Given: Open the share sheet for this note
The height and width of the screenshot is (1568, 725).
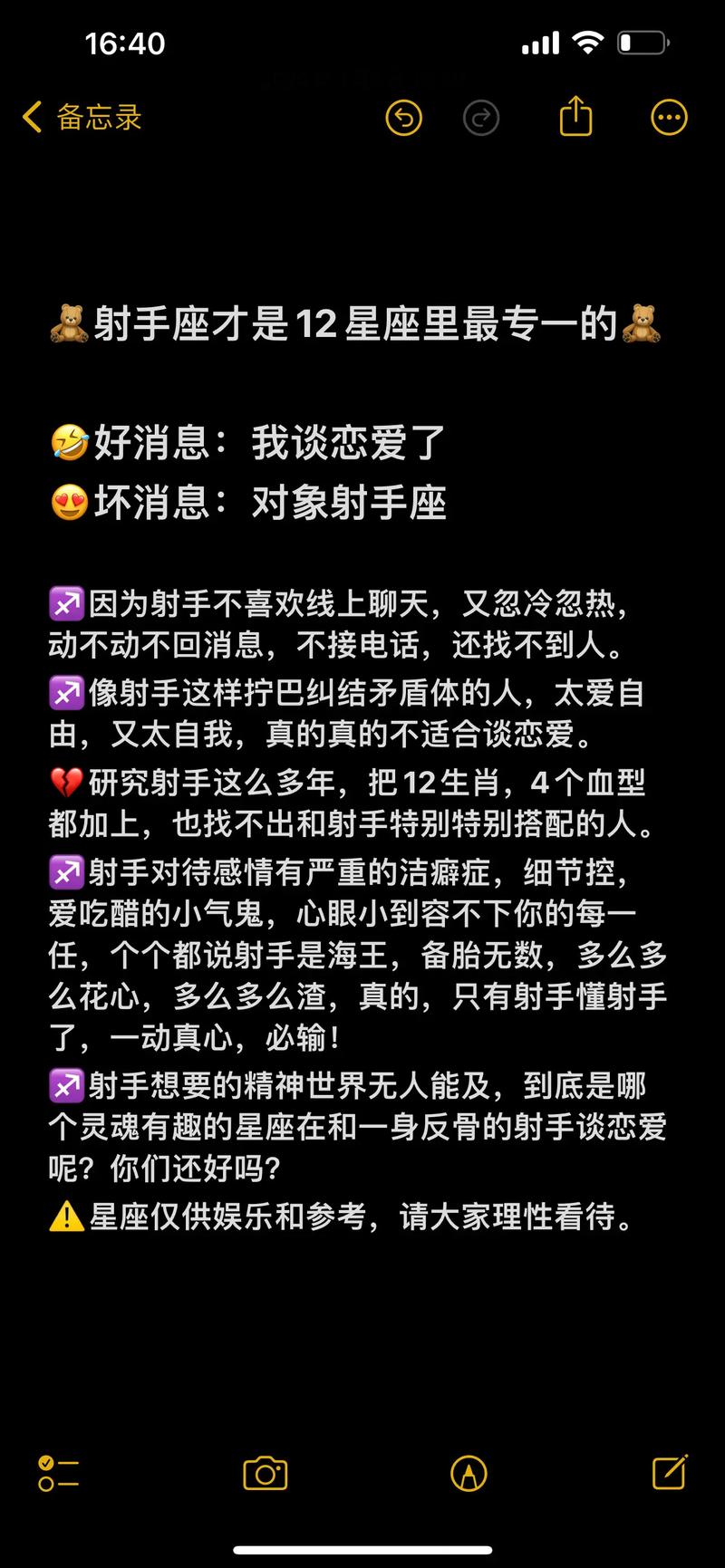Looking at the screenshot, I should click(x=576, y=116).
